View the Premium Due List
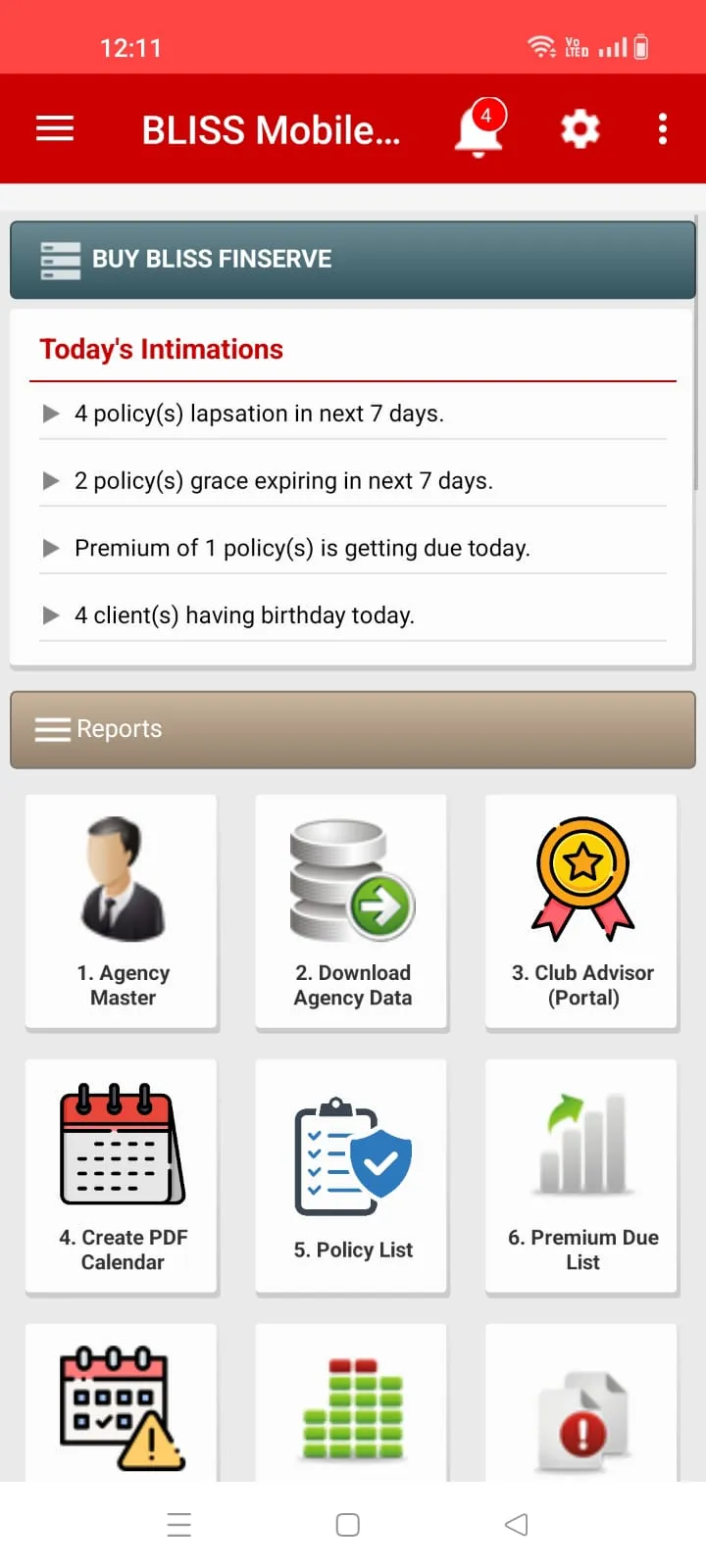The width and height of the screenshot is (706, 1568). coord(580,1176)
